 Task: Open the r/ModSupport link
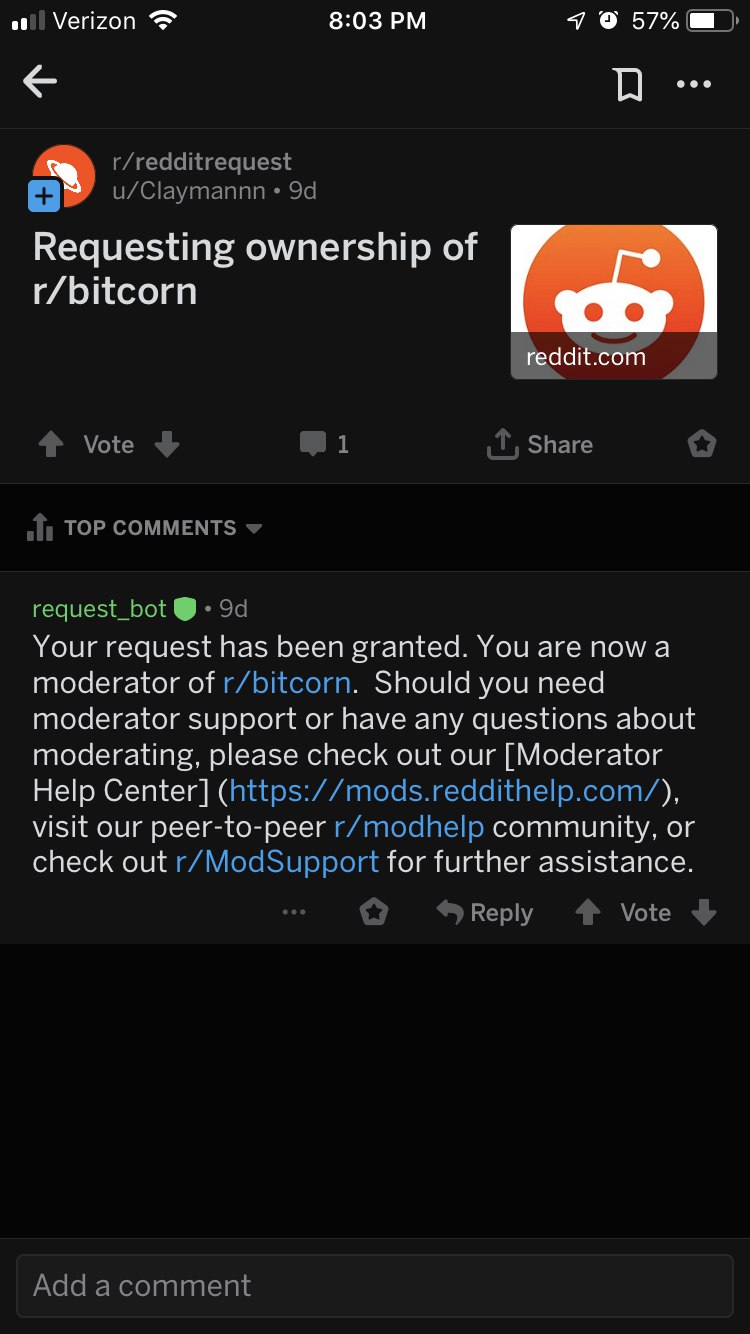tap(277, 862)
